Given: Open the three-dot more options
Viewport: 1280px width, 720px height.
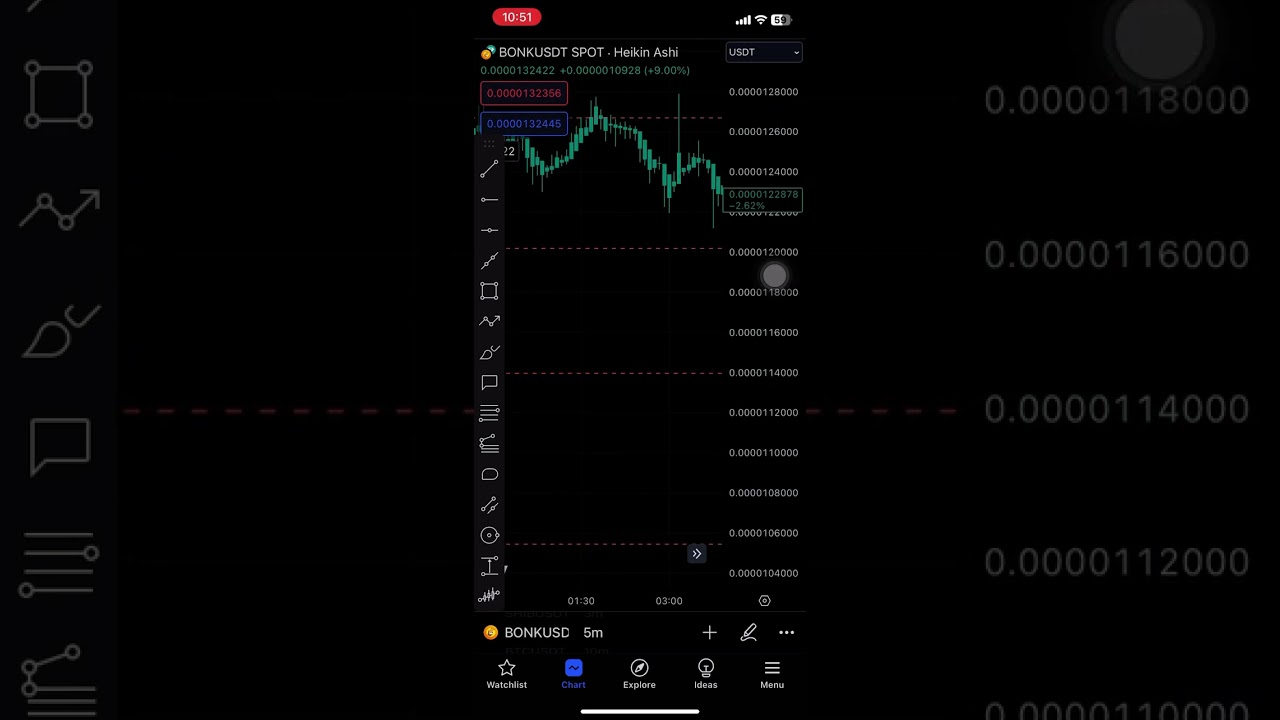Looking at the screenshot, I should click(787, 633).
